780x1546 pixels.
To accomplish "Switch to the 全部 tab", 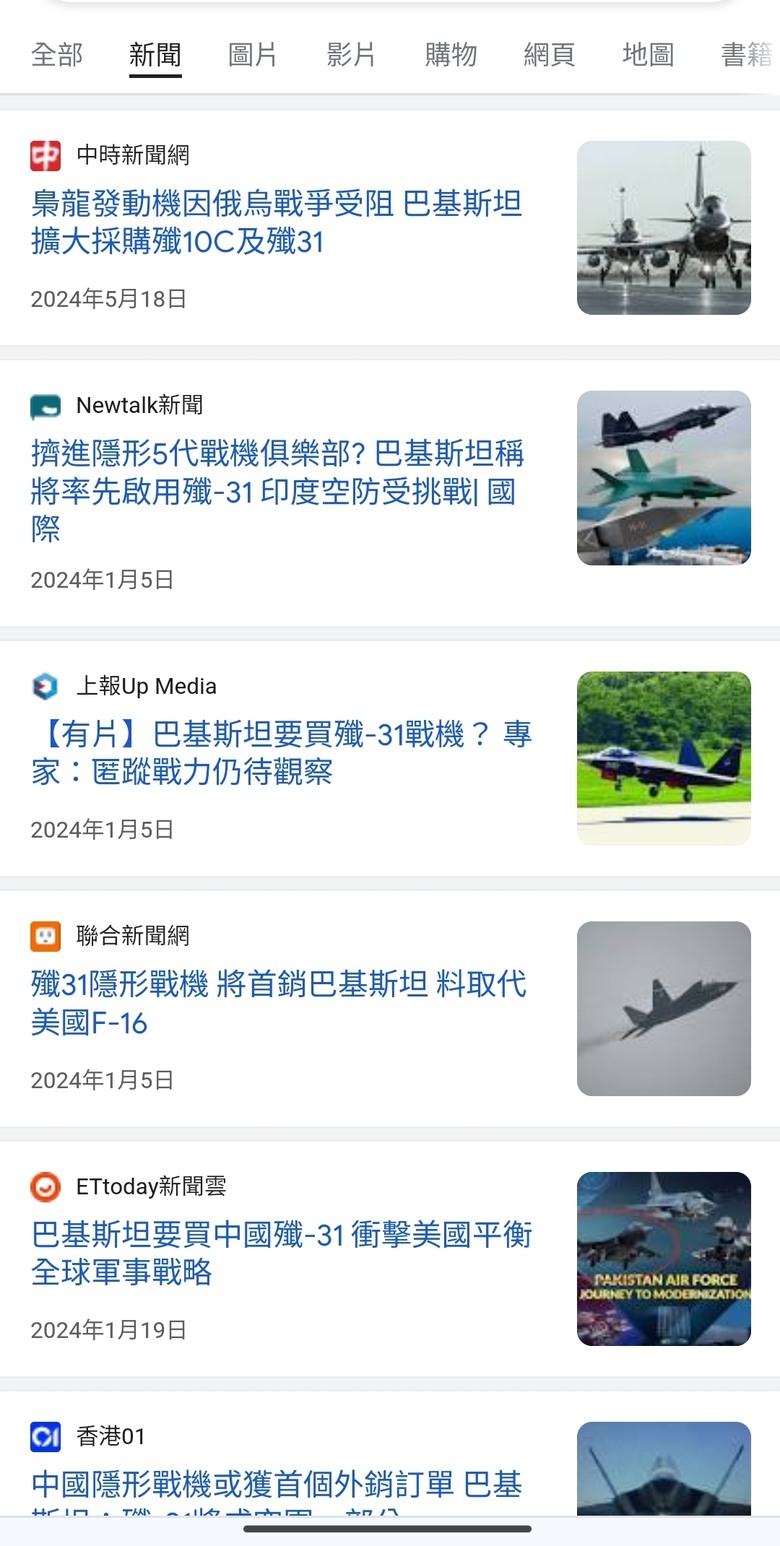I will 57,55.
